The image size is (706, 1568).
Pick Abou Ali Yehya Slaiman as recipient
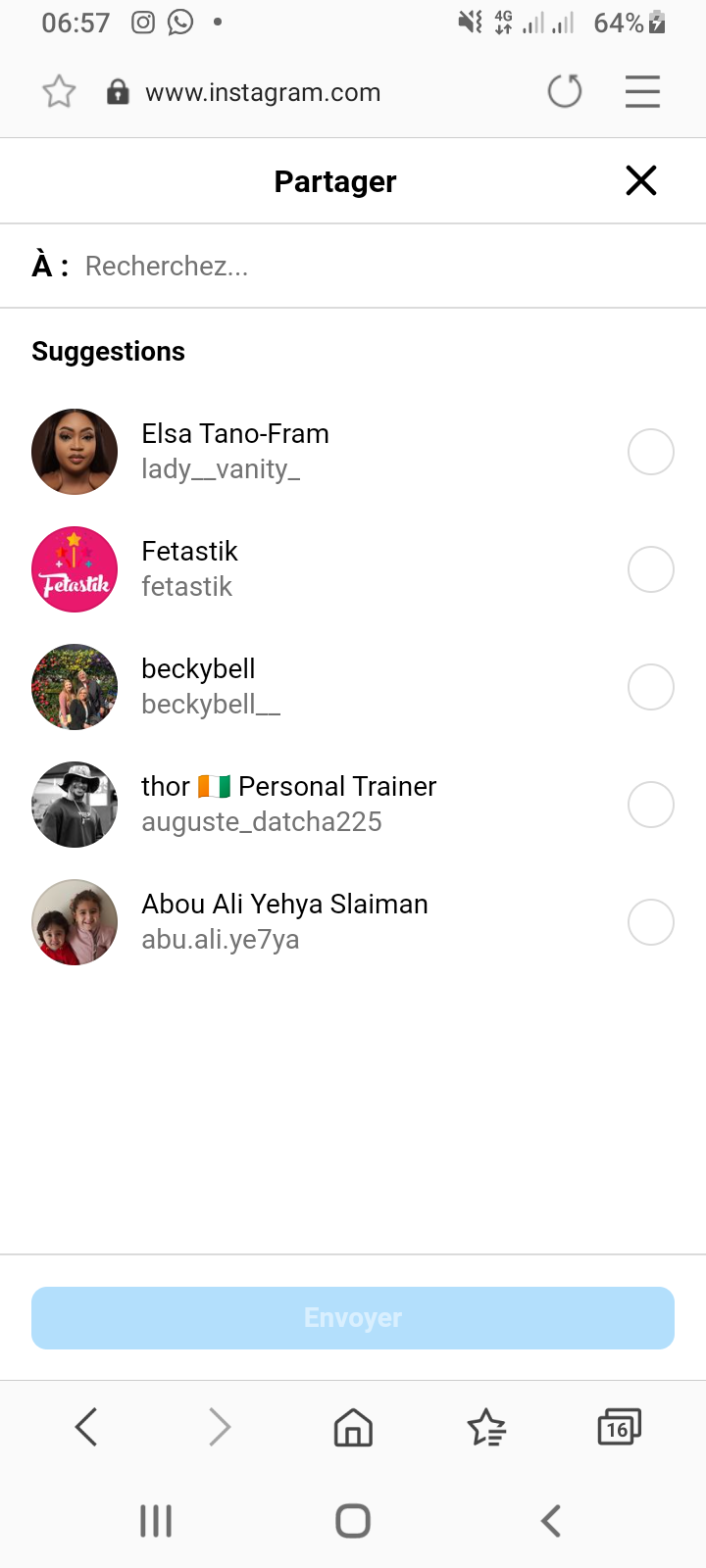tap(650, 922)
